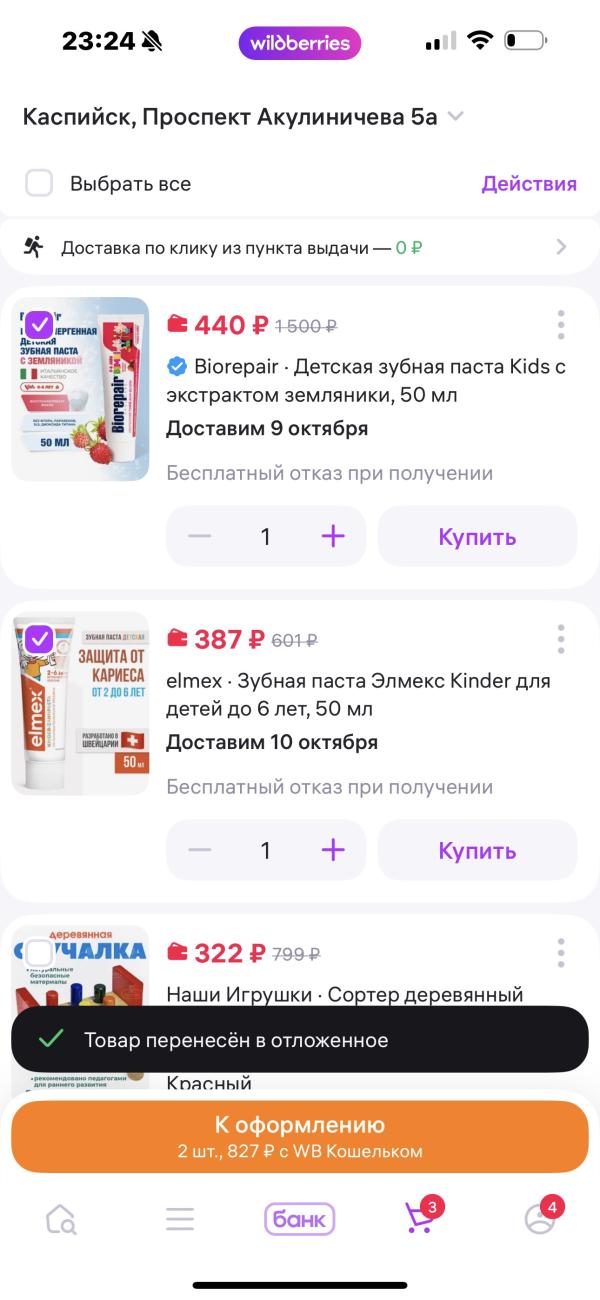Screen dimensions: 600x1300
Task: Go to the home search tab
Action: pos(61,1219)
